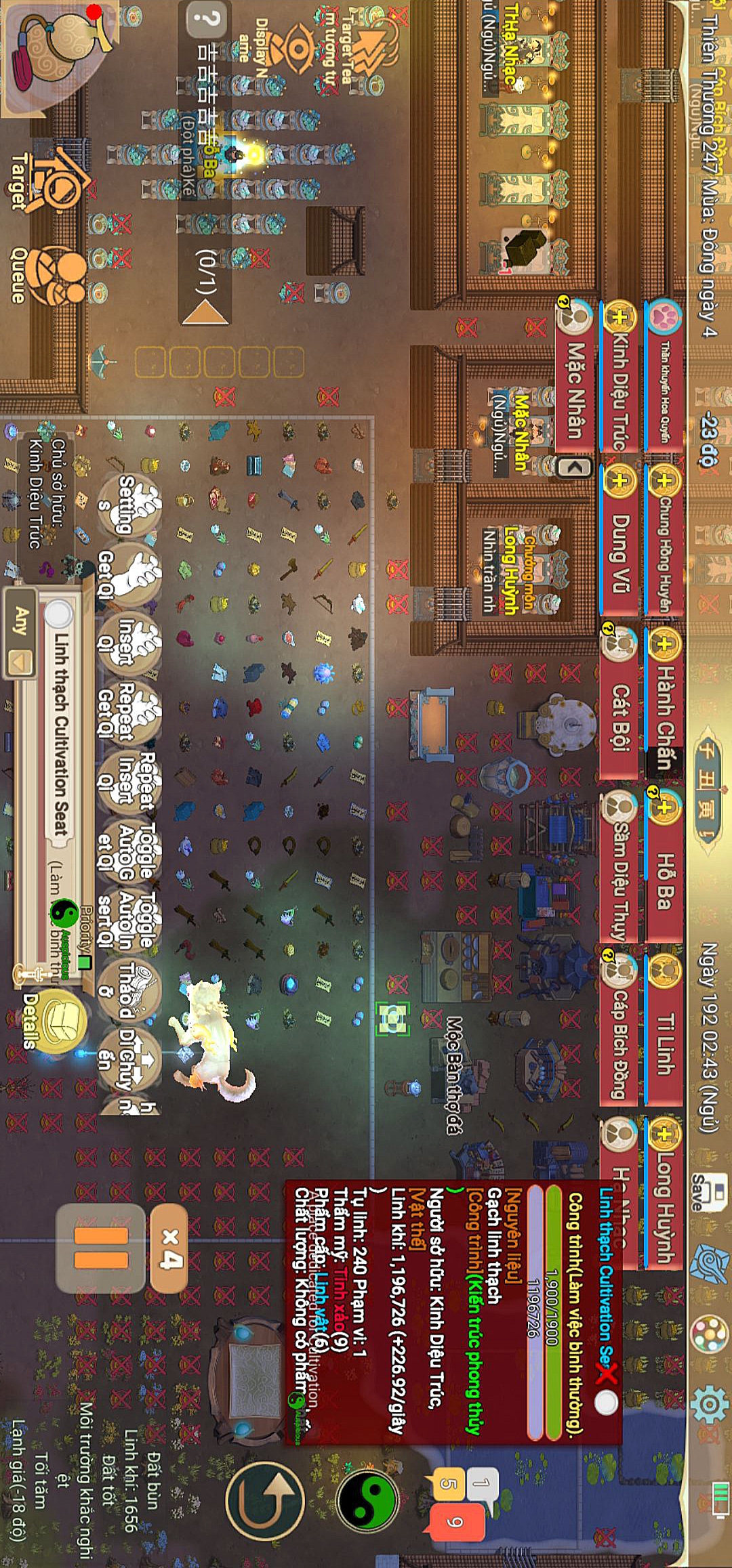This screenshot has width=732, height=1568.
Task: Pause the game
Action: (100, 1248)
